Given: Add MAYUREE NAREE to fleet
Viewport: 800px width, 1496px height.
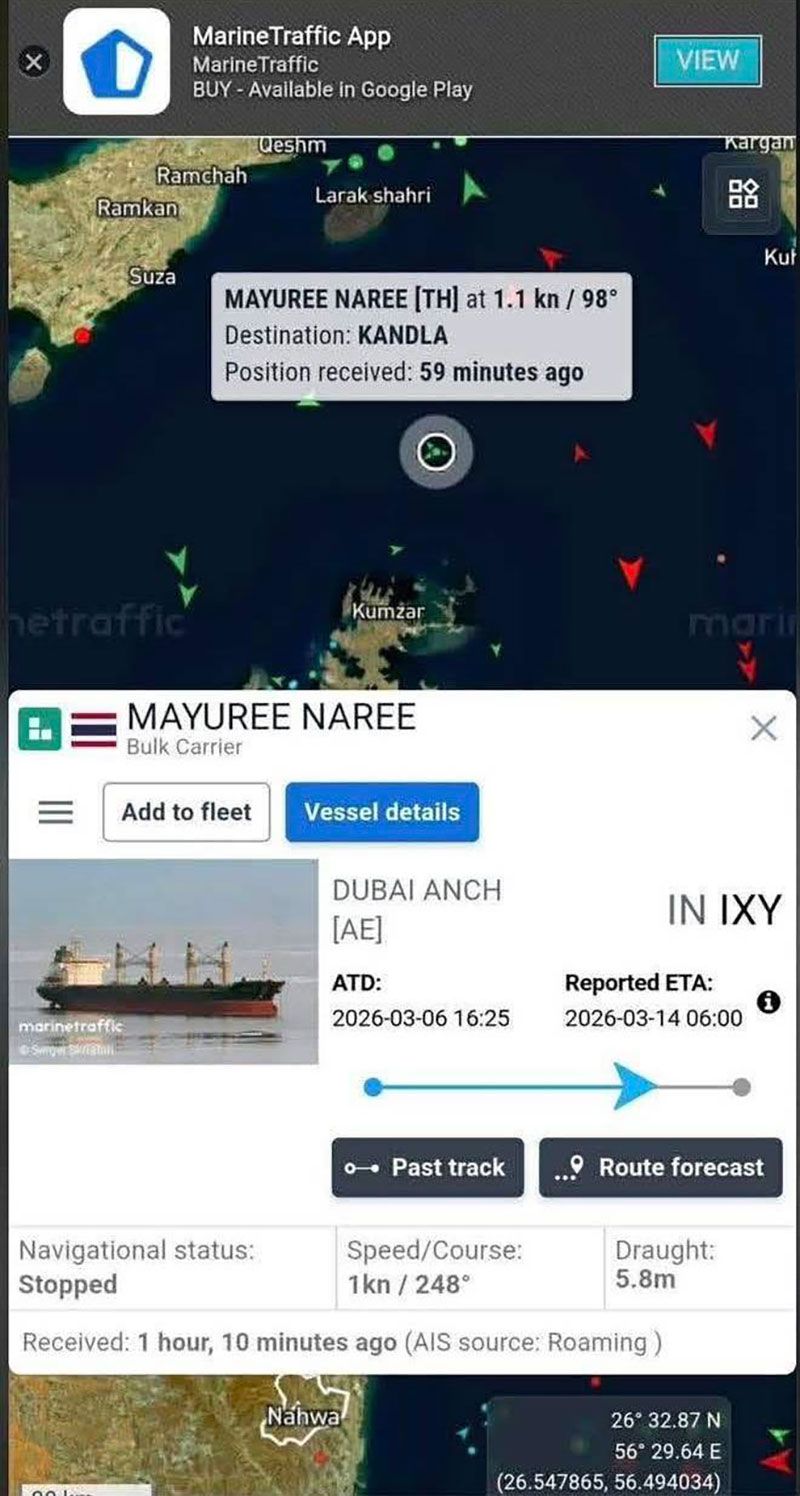Looking at the screenshot, I should point(186,812).
